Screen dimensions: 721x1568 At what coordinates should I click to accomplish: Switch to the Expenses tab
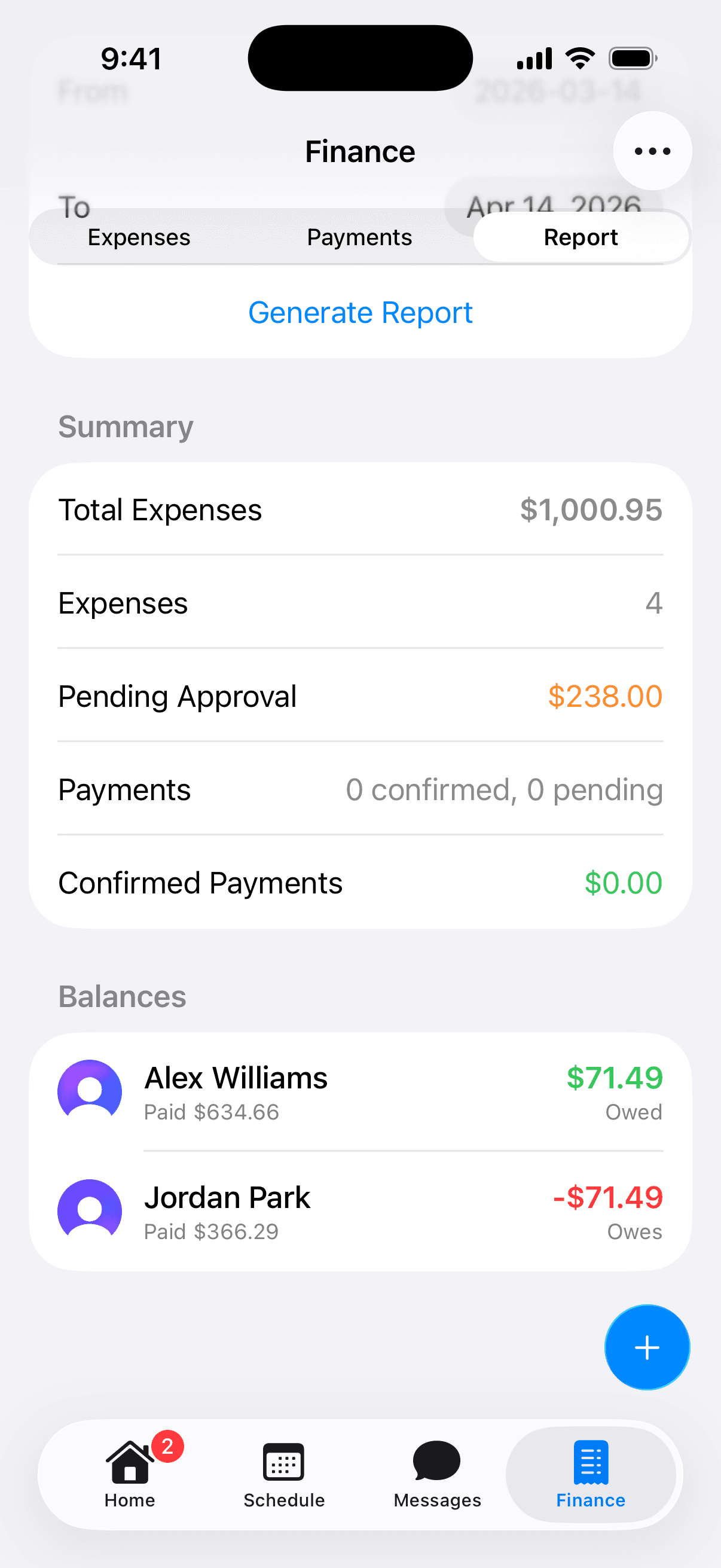(x=139, y=237)
